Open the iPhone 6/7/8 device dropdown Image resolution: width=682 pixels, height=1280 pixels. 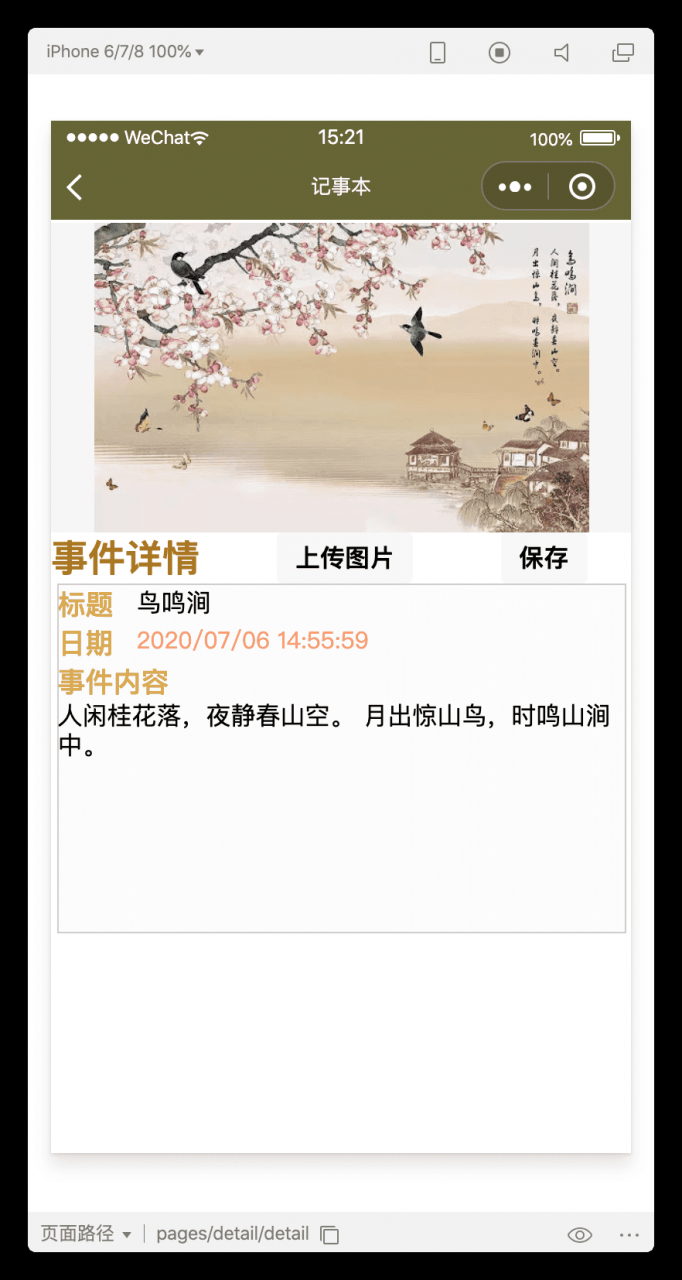(125, 52)
